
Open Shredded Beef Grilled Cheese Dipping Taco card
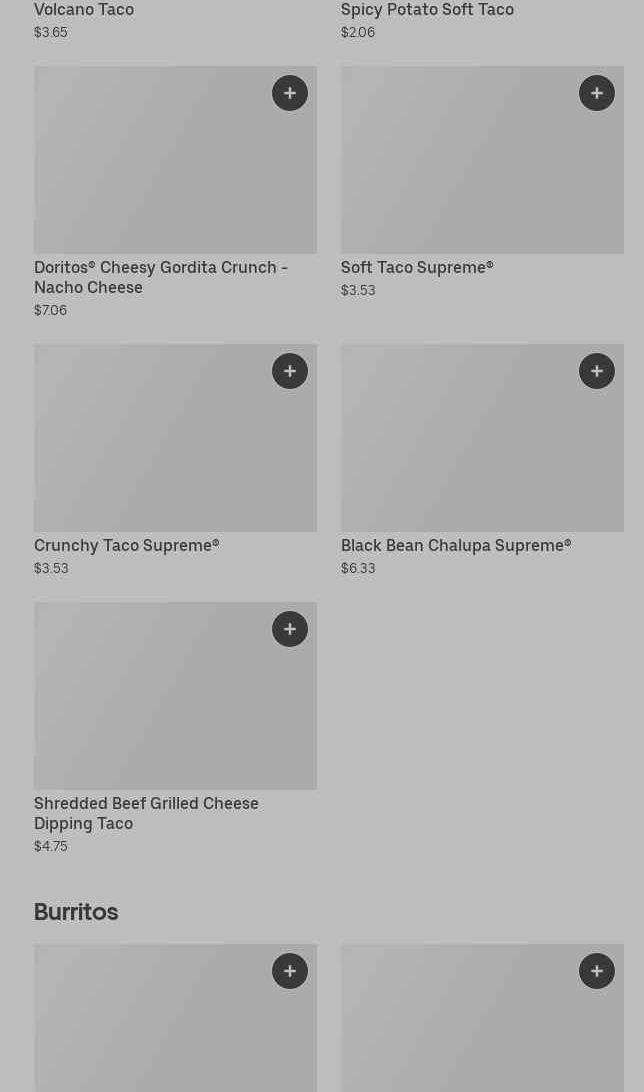[x=146, y=813]
